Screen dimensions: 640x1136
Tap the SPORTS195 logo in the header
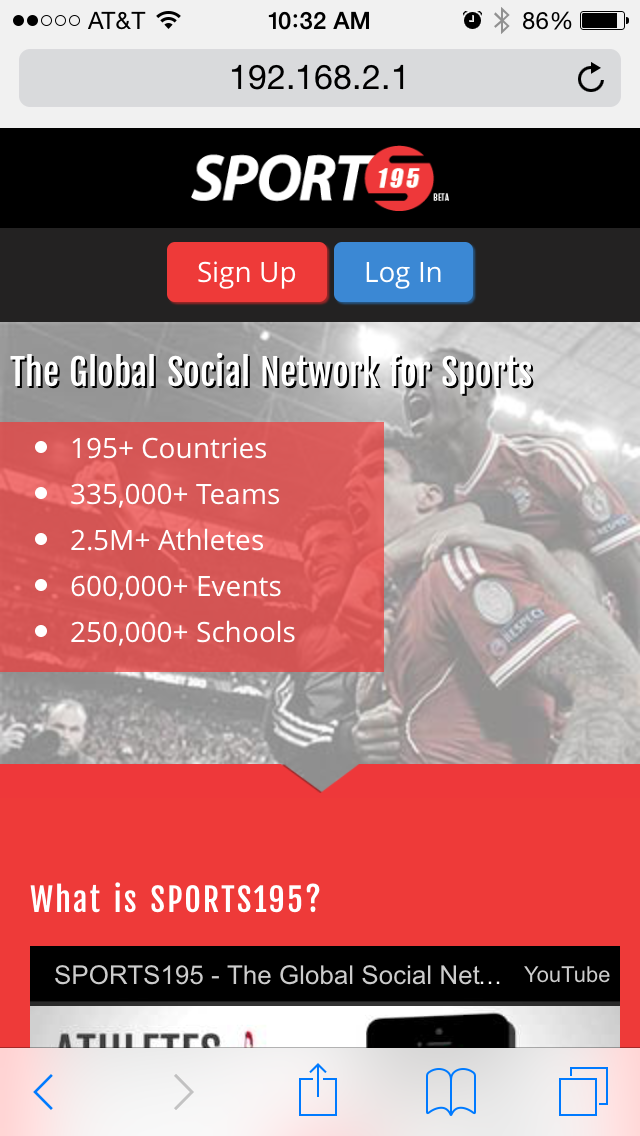[x=320, y=178]
